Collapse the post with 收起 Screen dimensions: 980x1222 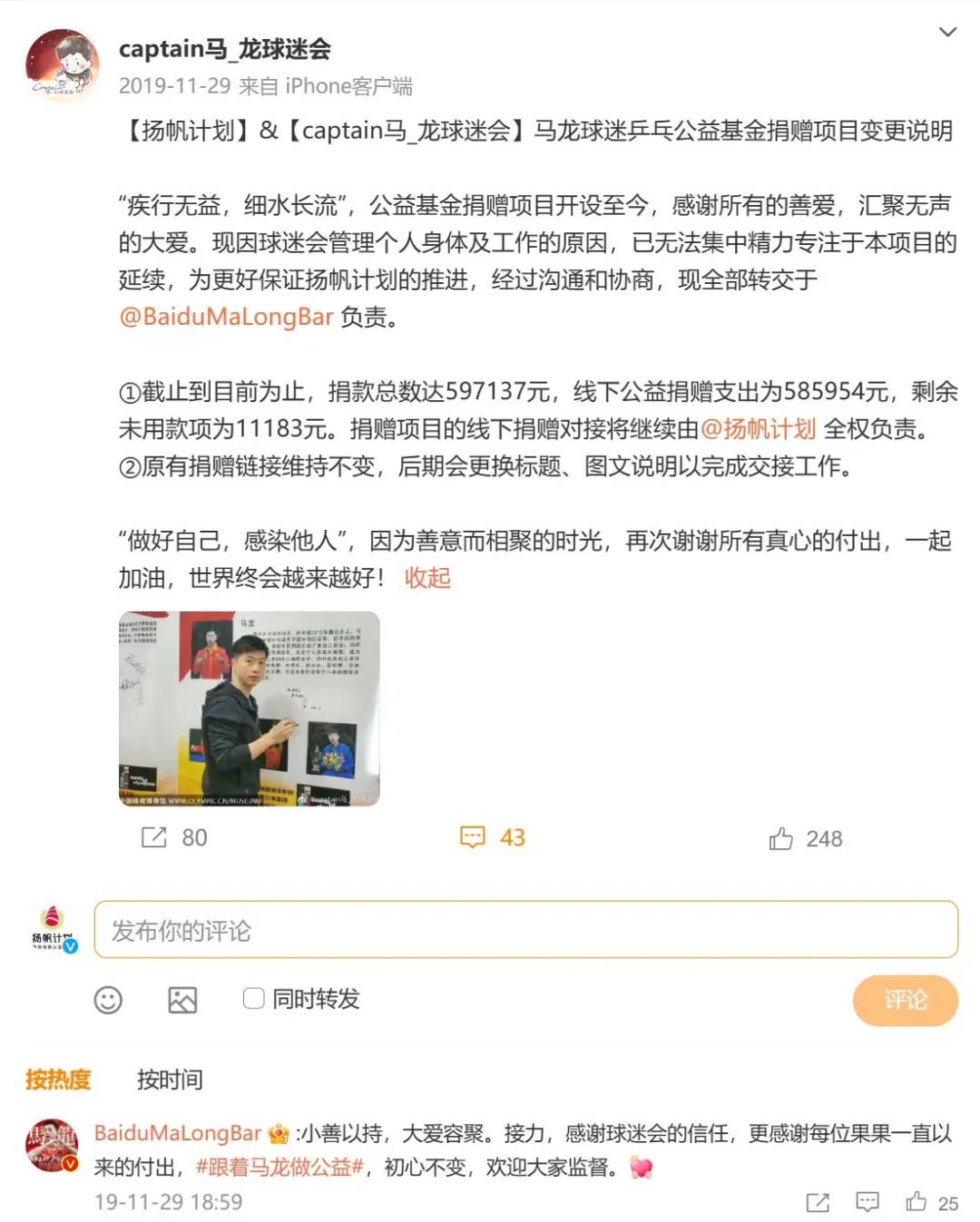point(427,578)
